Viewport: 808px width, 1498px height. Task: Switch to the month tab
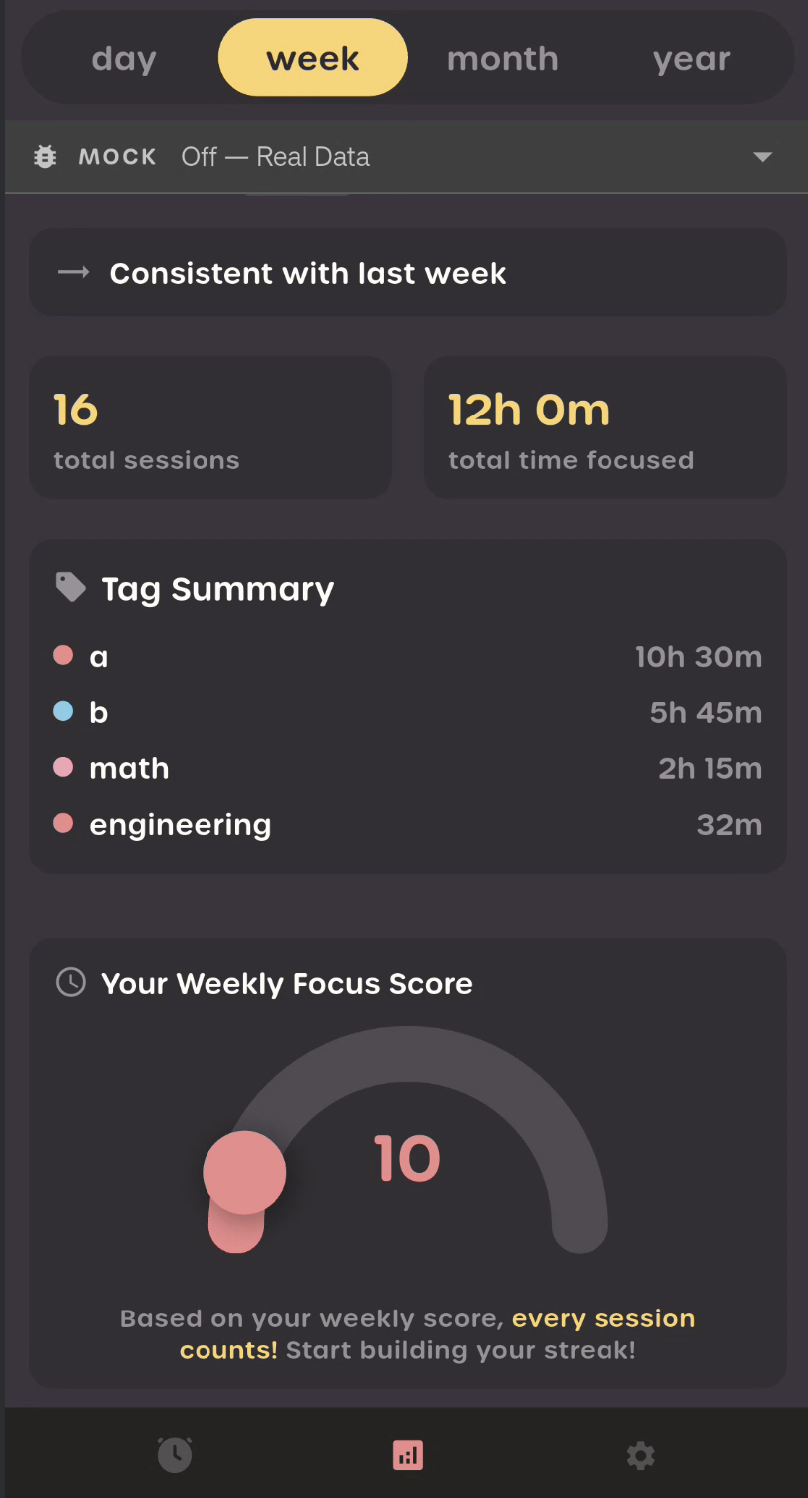click(502, 58)
